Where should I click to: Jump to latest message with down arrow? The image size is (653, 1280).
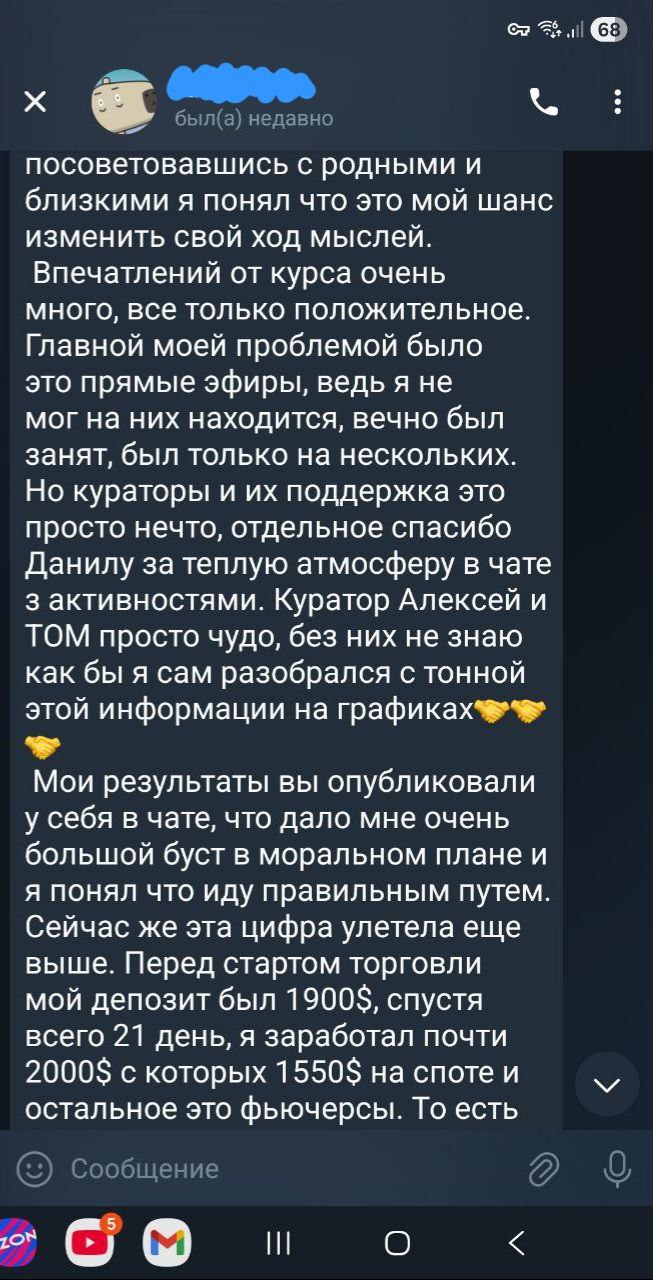[x=607, y=1085]
